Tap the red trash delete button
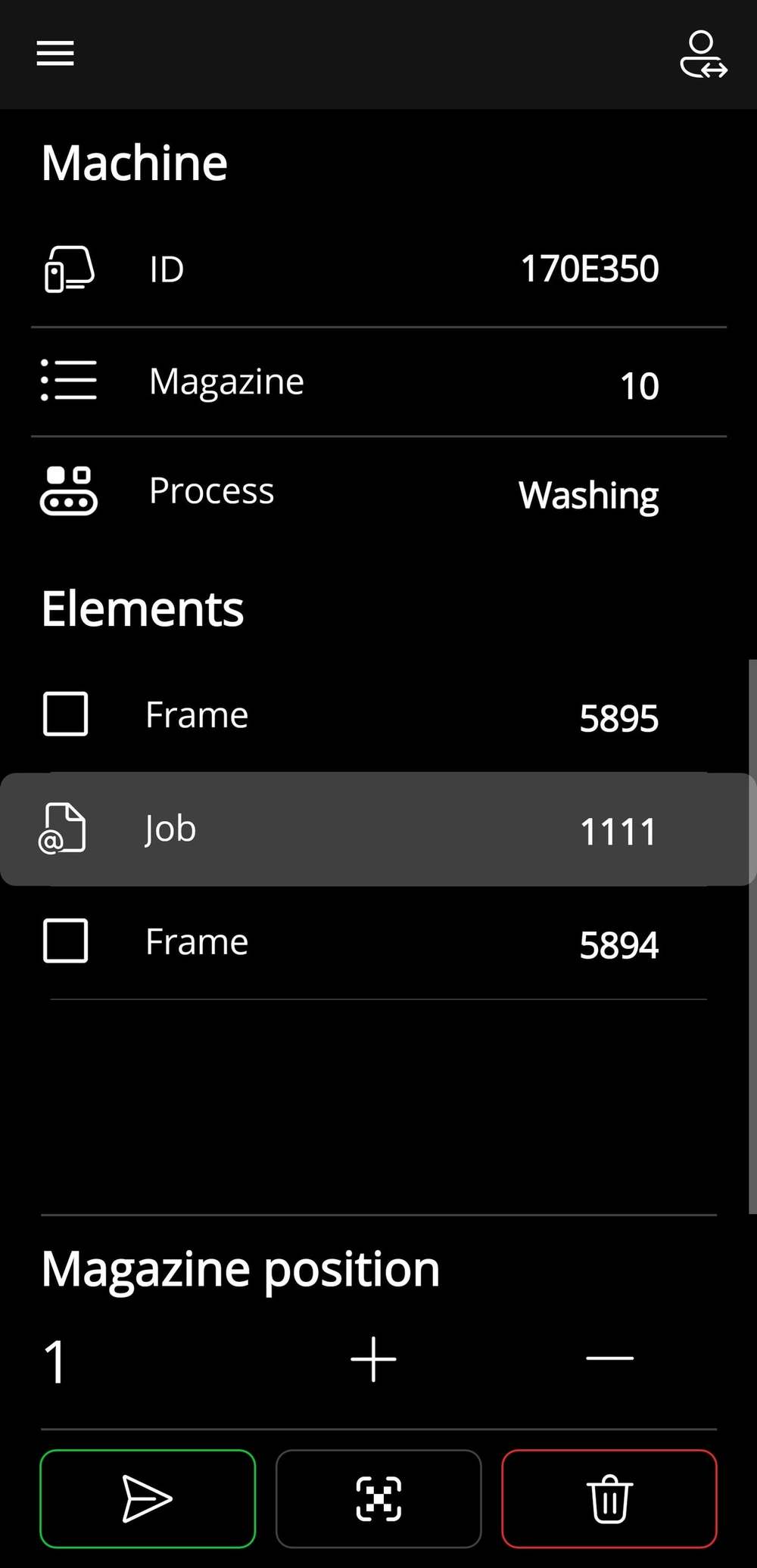This screenshot has width=757, height=1568. (609, 1499)
